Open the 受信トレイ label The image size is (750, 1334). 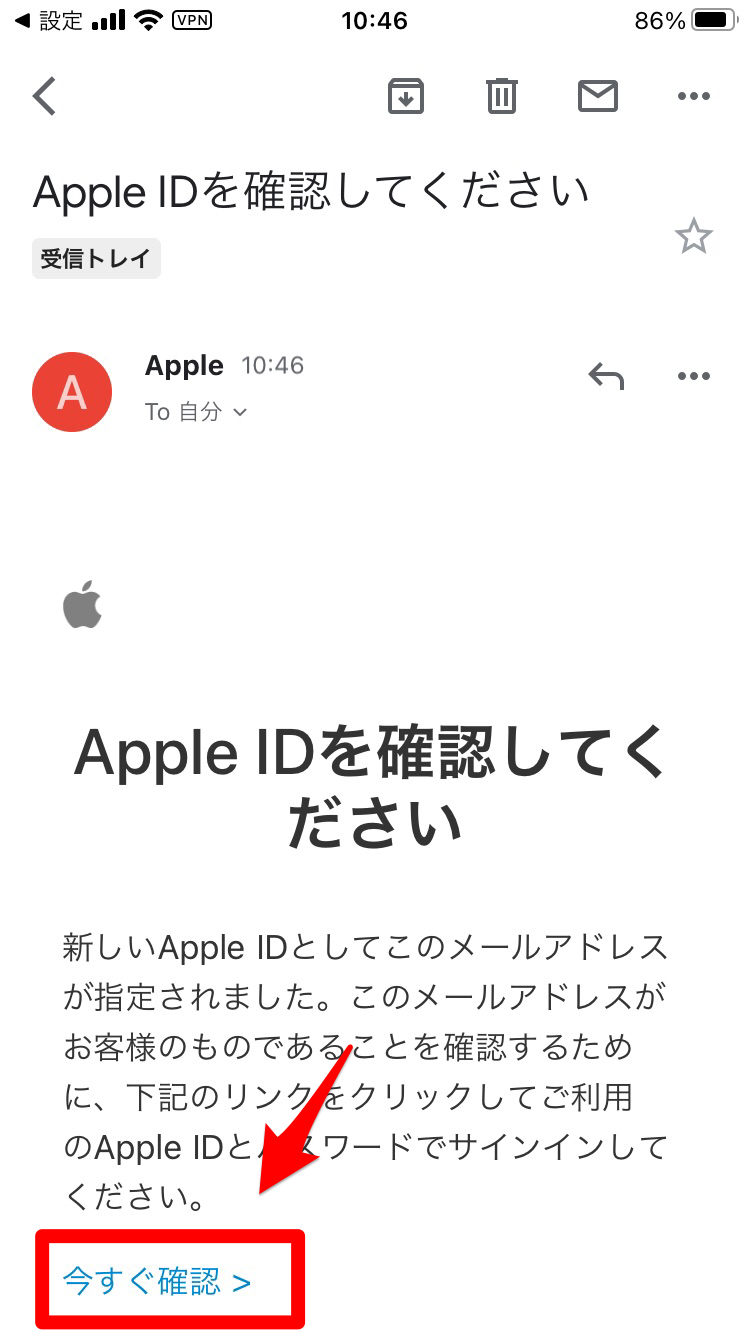(x=95, y=258)
